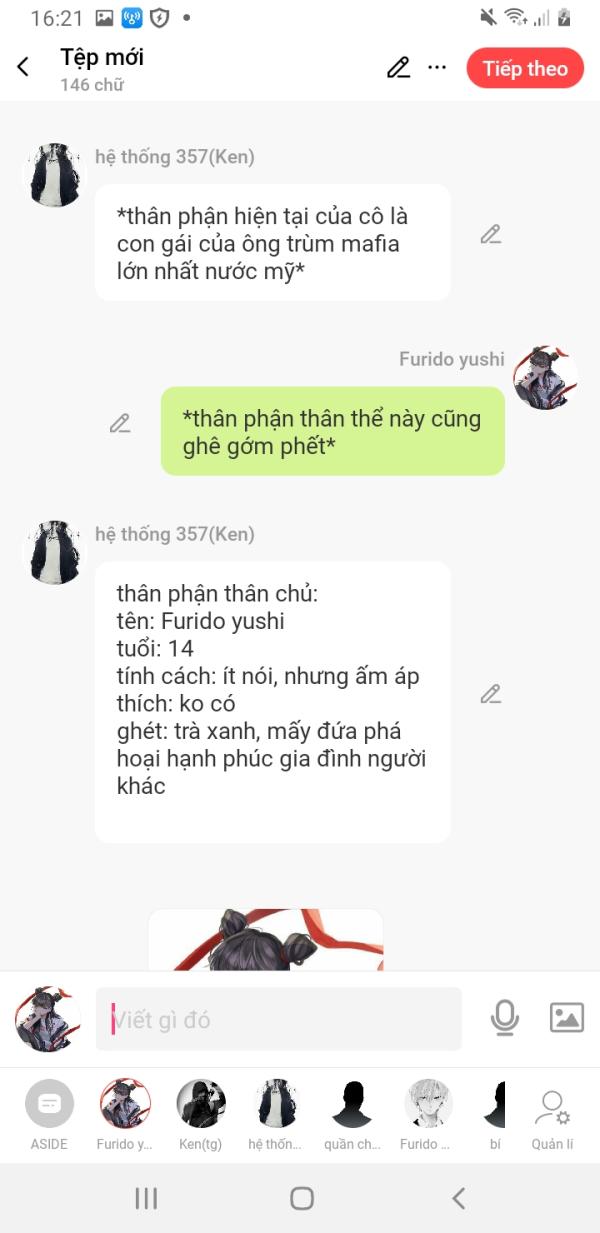Screen dimensions: 600x1233
Task: Edit the green message ghê gớm phết
Action: (120, 423)
